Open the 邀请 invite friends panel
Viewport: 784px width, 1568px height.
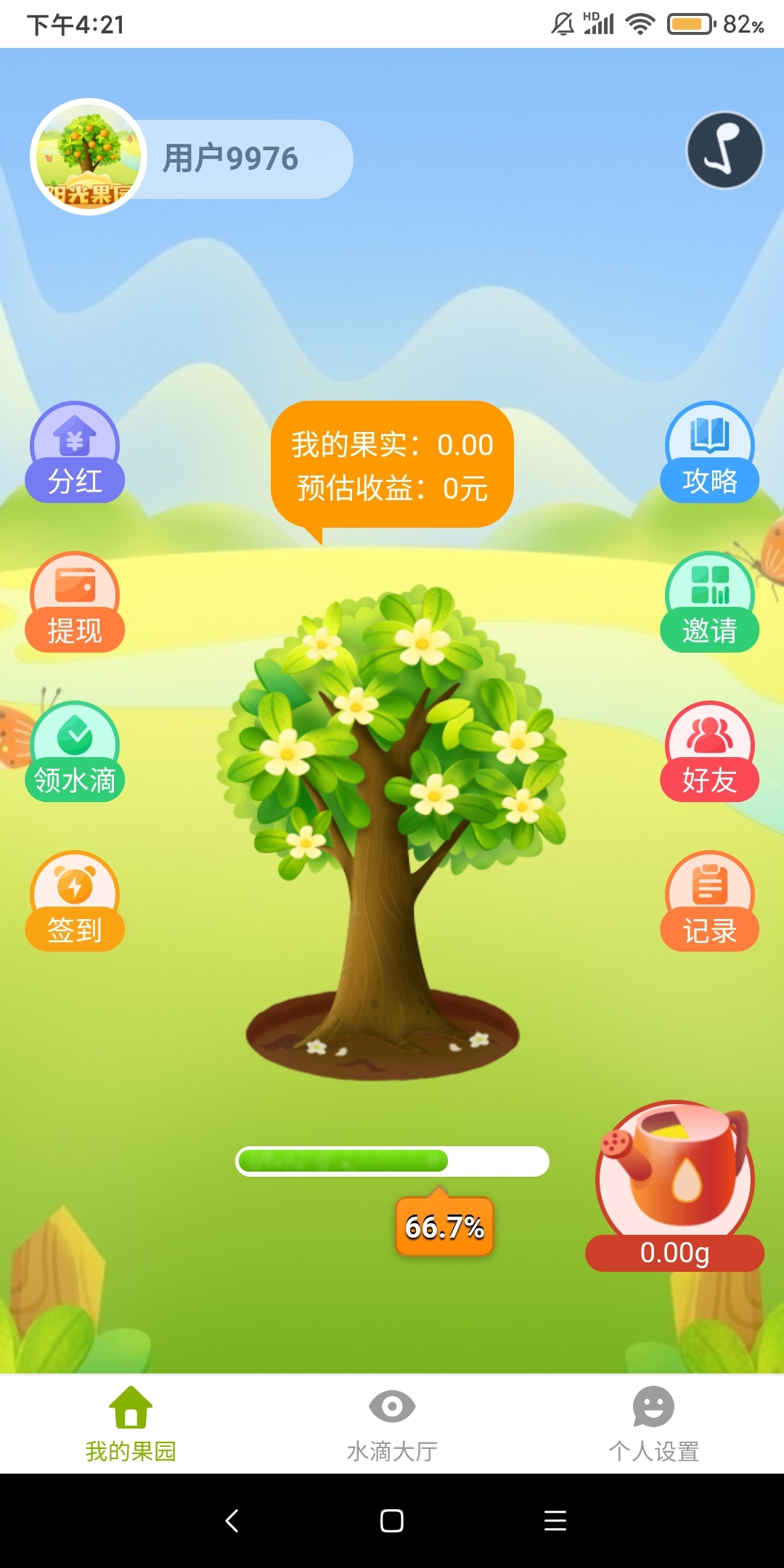point(709,603)
